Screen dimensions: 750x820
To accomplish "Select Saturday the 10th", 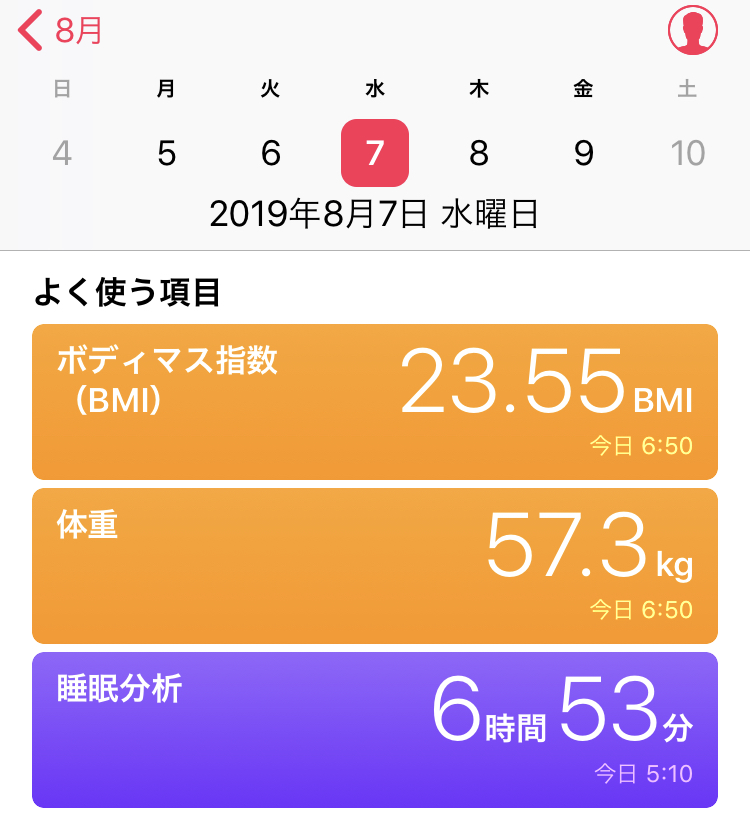I will (688, 153).
